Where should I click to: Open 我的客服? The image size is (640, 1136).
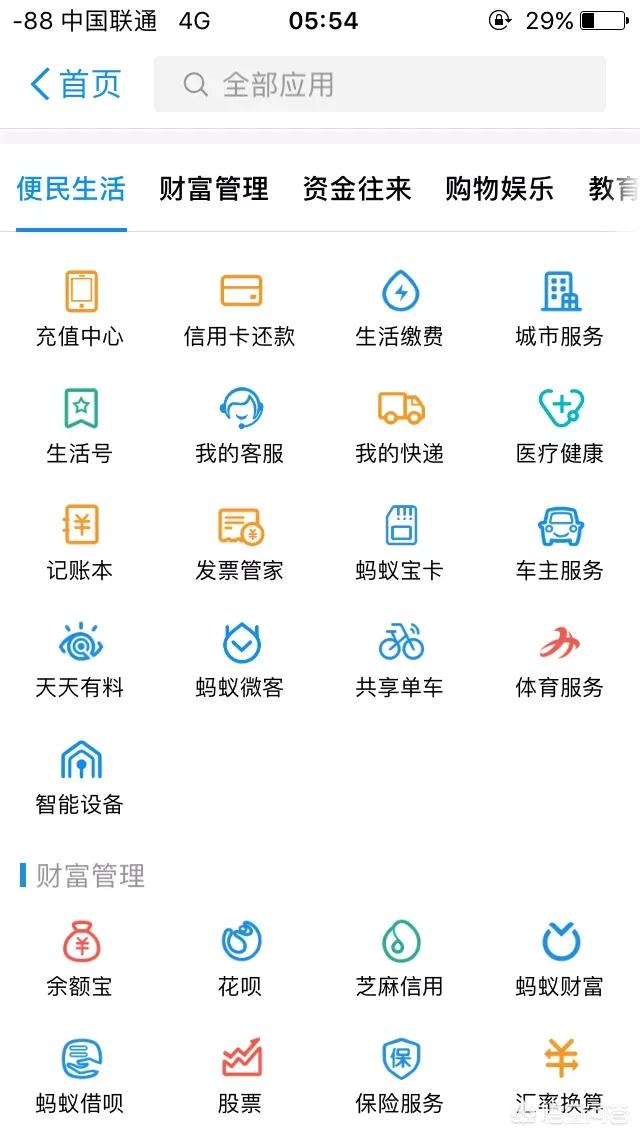tap(240, 425)
